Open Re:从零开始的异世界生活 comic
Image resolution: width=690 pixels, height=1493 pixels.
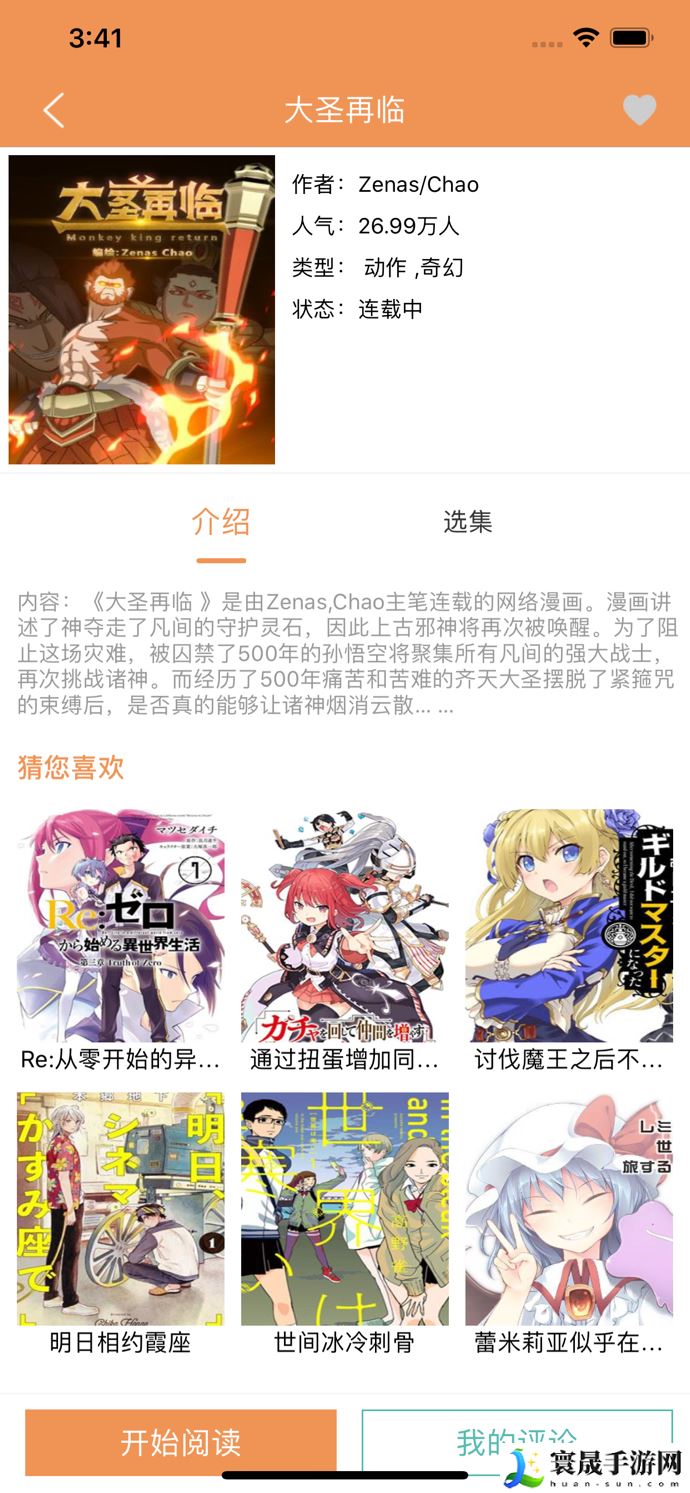120,927
